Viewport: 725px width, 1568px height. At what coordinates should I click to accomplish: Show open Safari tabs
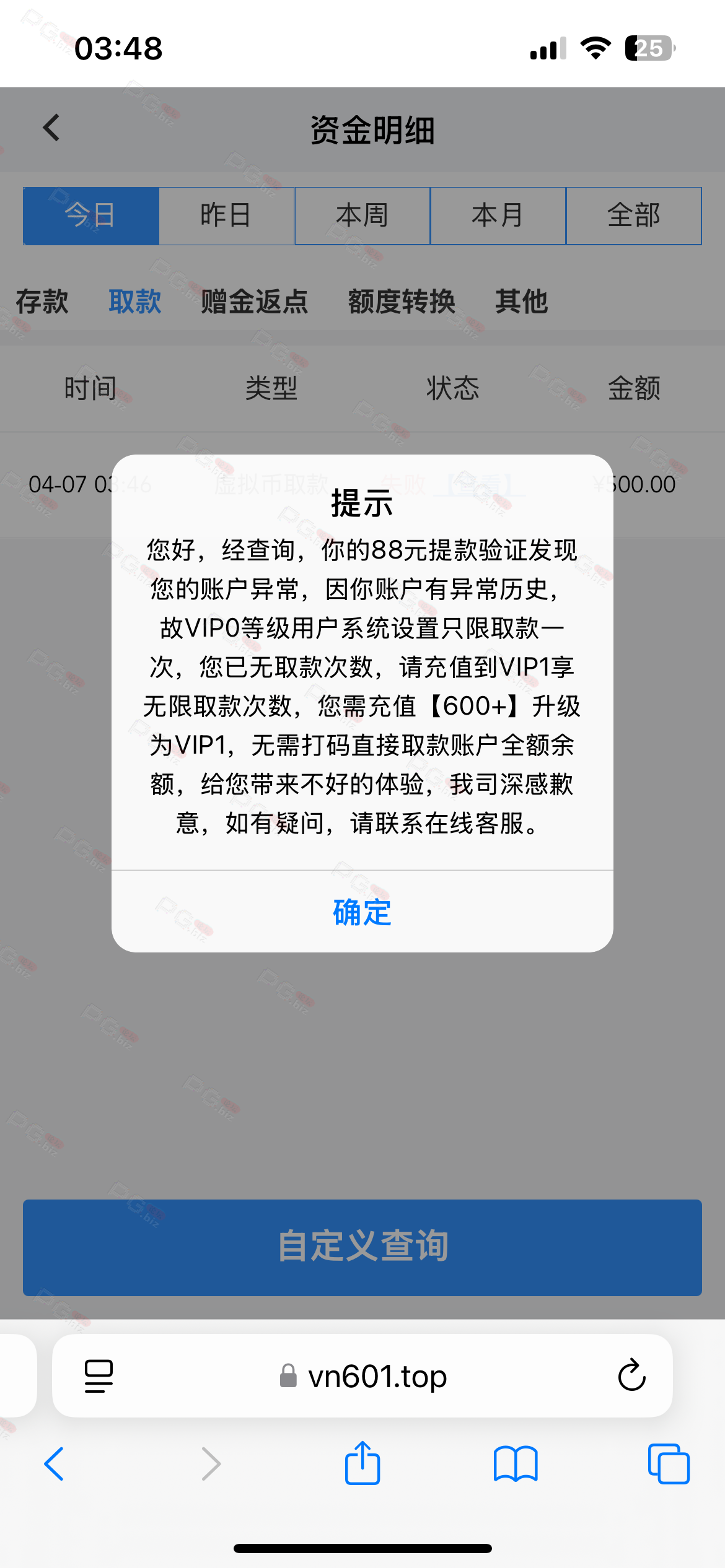click(668, 1464)
